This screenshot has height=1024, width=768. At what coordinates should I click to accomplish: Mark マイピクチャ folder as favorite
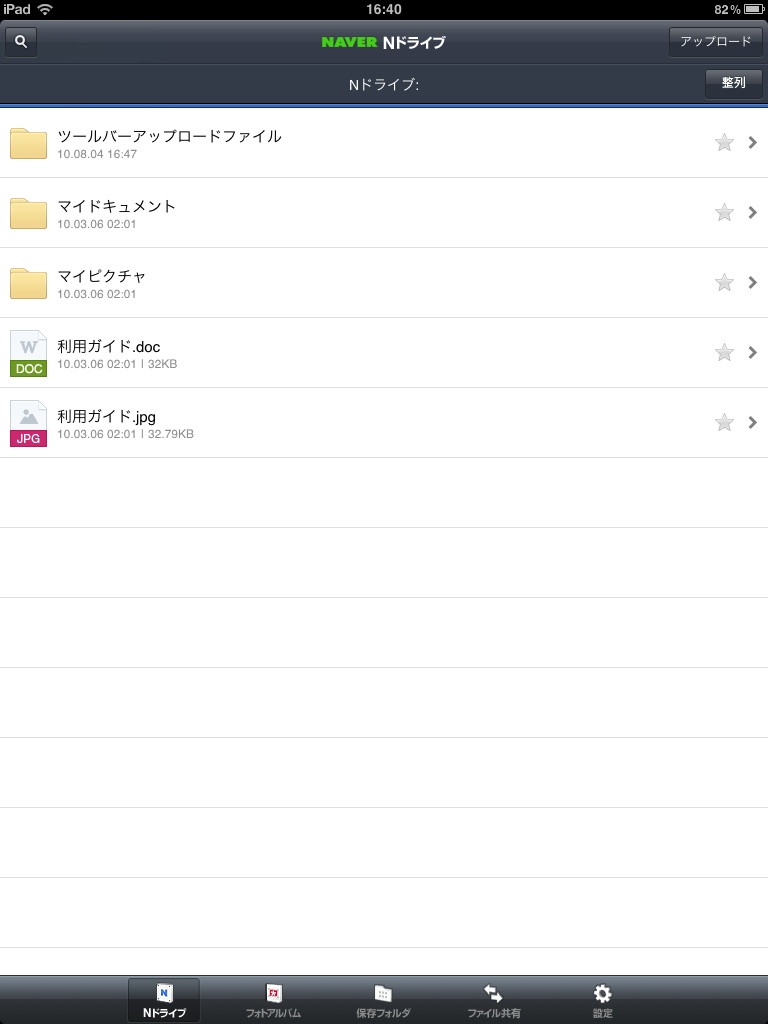point(724,283)
